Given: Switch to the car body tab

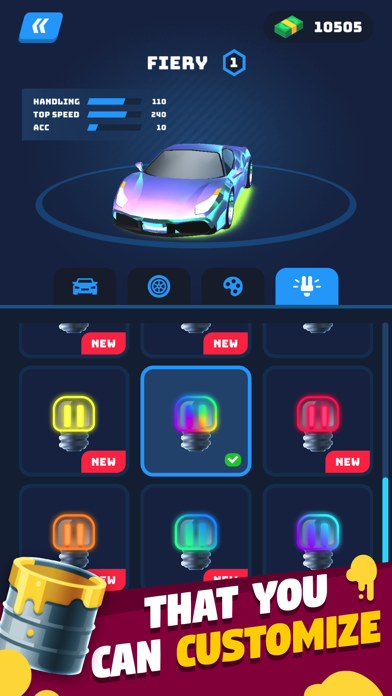Looking at the screenshot, I should point(85,287).
